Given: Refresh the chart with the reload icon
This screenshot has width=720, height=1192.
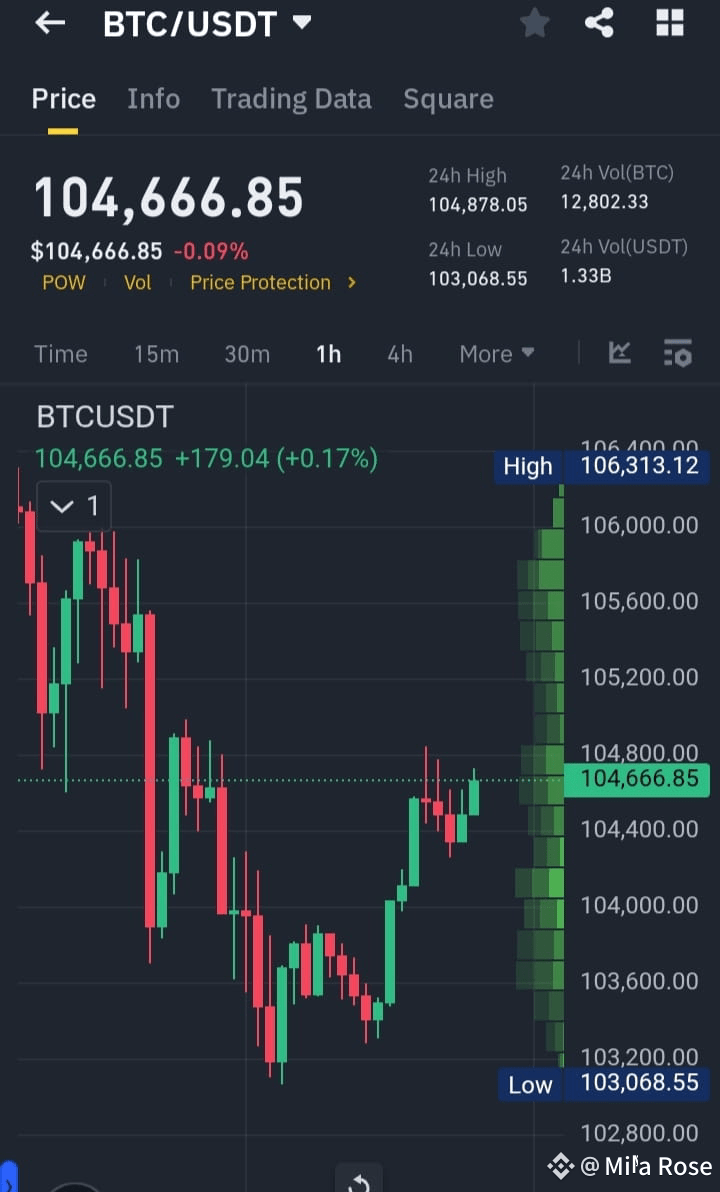Looking at the screenshot, I should [360, 1180].
